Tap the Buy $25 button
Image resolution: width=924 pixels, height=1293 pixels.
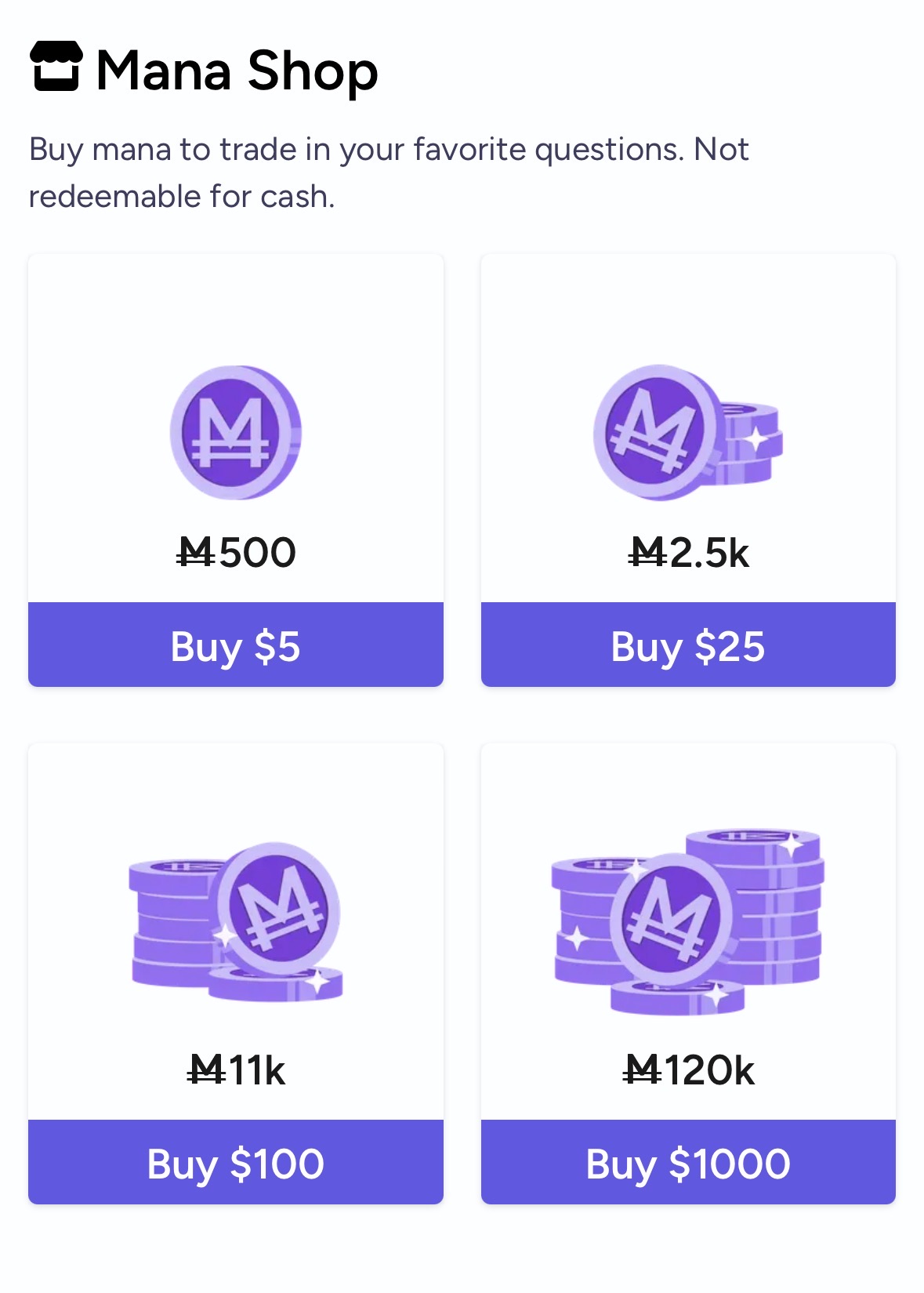point(688,645)
